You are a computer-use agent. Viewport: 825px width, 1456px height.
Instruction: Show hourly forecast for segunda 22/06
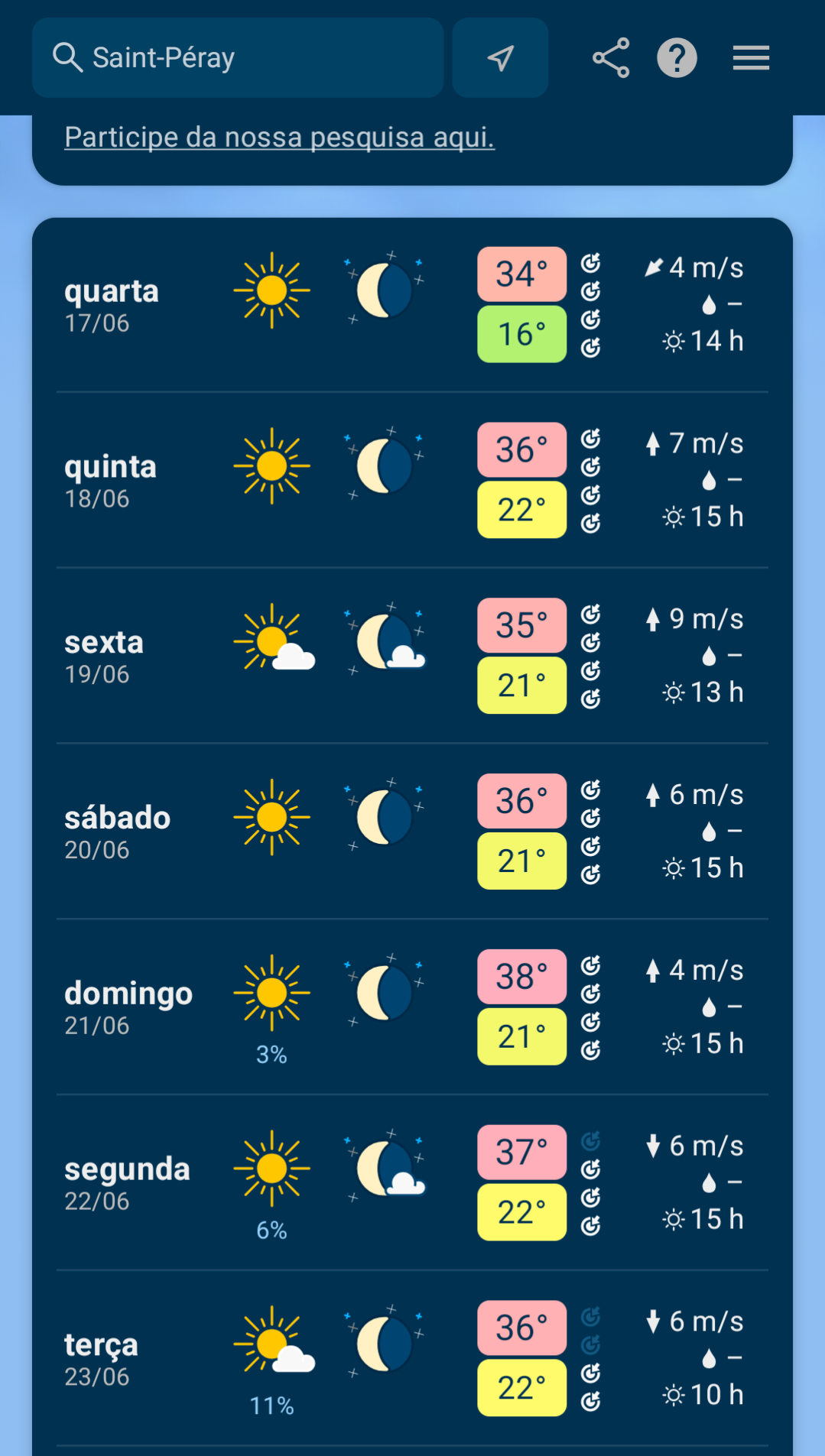pos(412,1183)
